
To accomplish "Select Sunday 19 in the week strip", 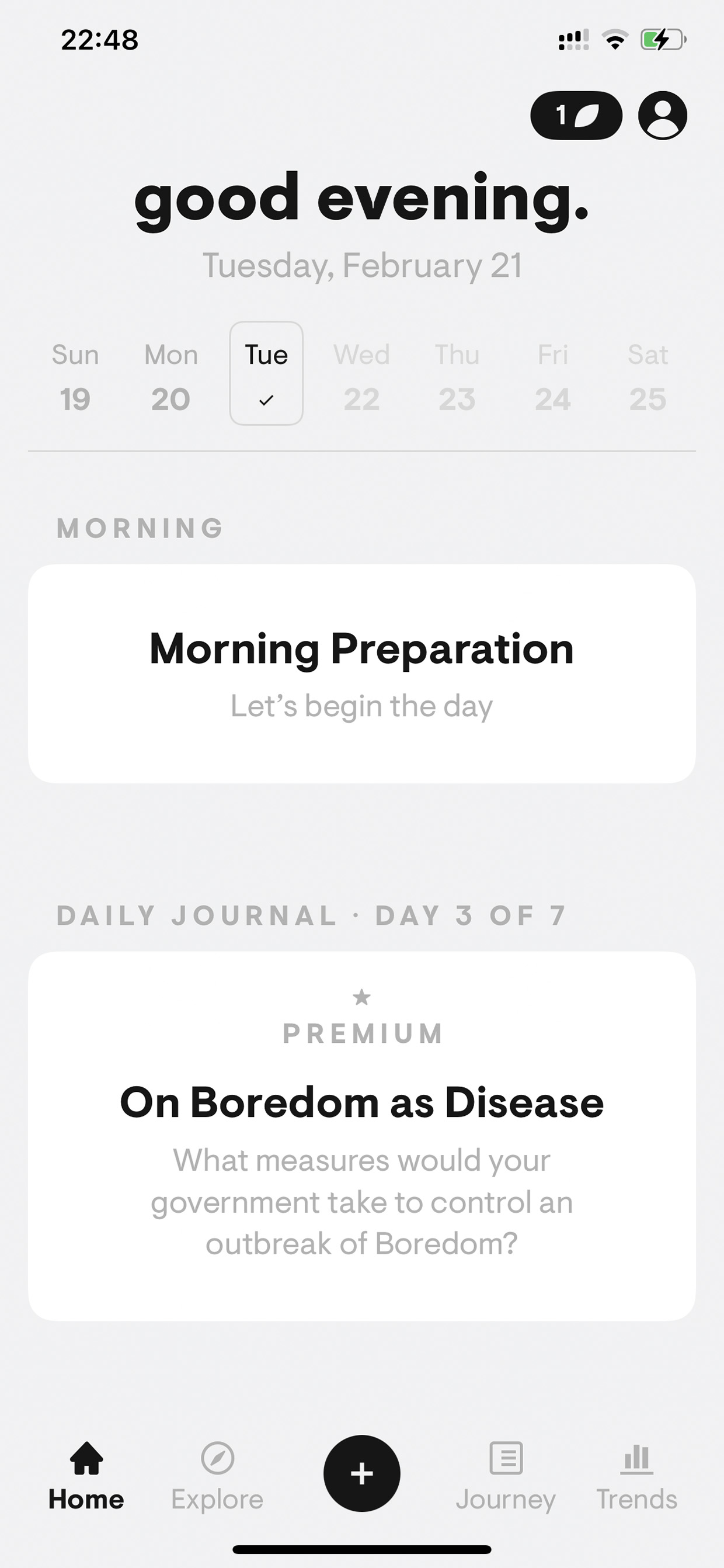I will tap(75, 377).
